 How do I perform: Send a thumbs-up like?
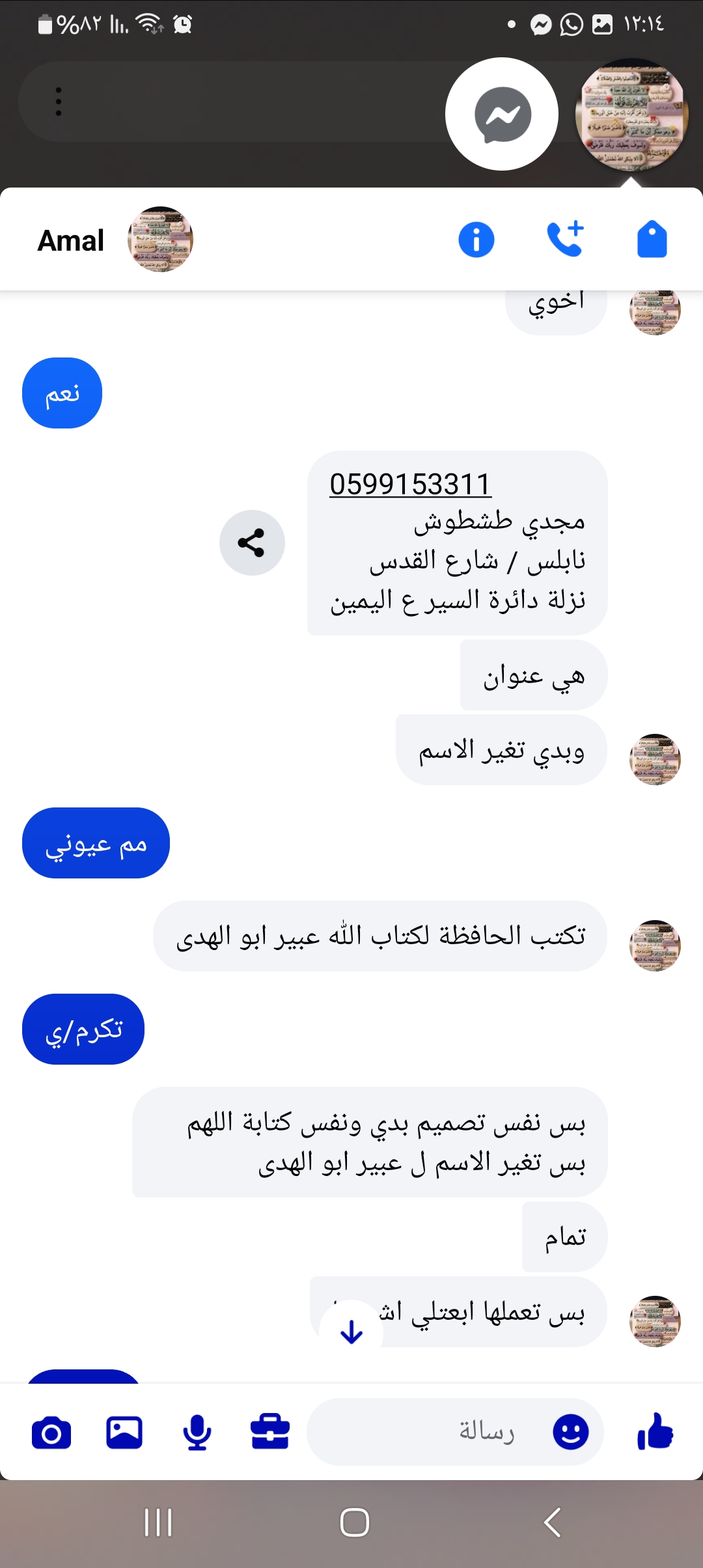tap(655, 1432)
